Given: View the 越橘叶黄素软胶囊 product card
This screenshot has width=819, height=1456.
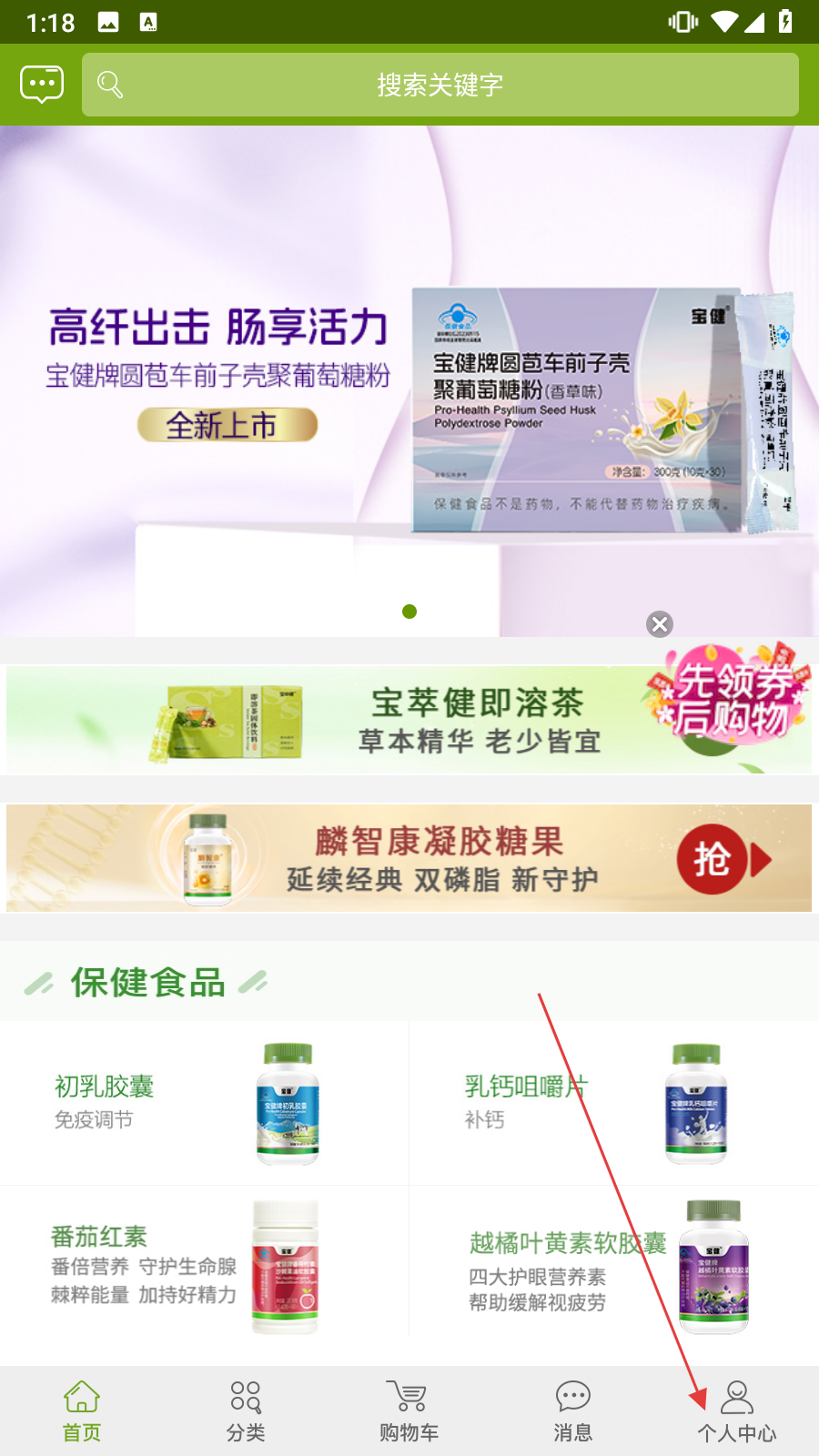Looking at the screenshot, I should (614, 1265).
